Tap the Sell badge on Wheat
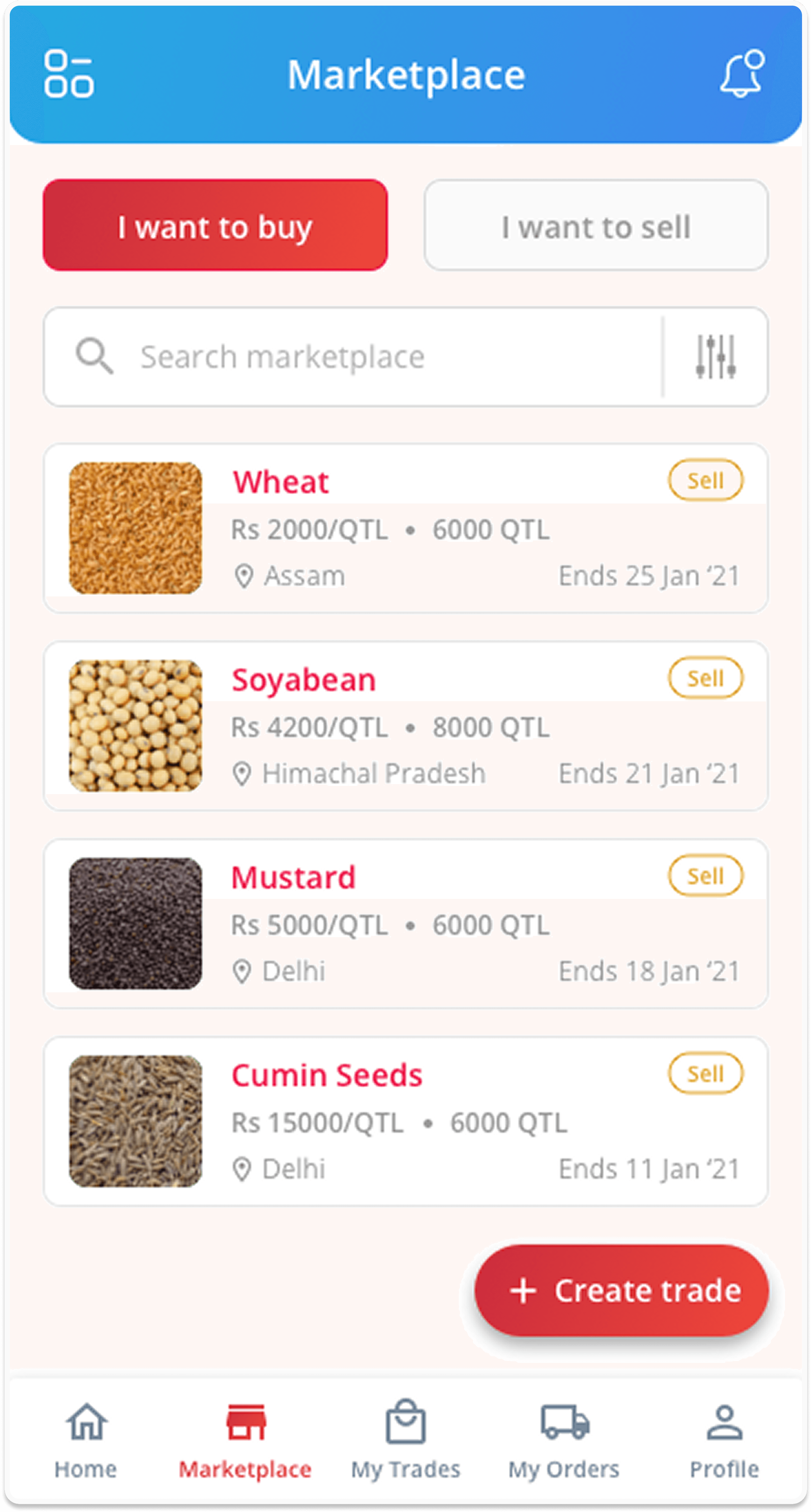811x1512 pixels. (x=705, y=481)
